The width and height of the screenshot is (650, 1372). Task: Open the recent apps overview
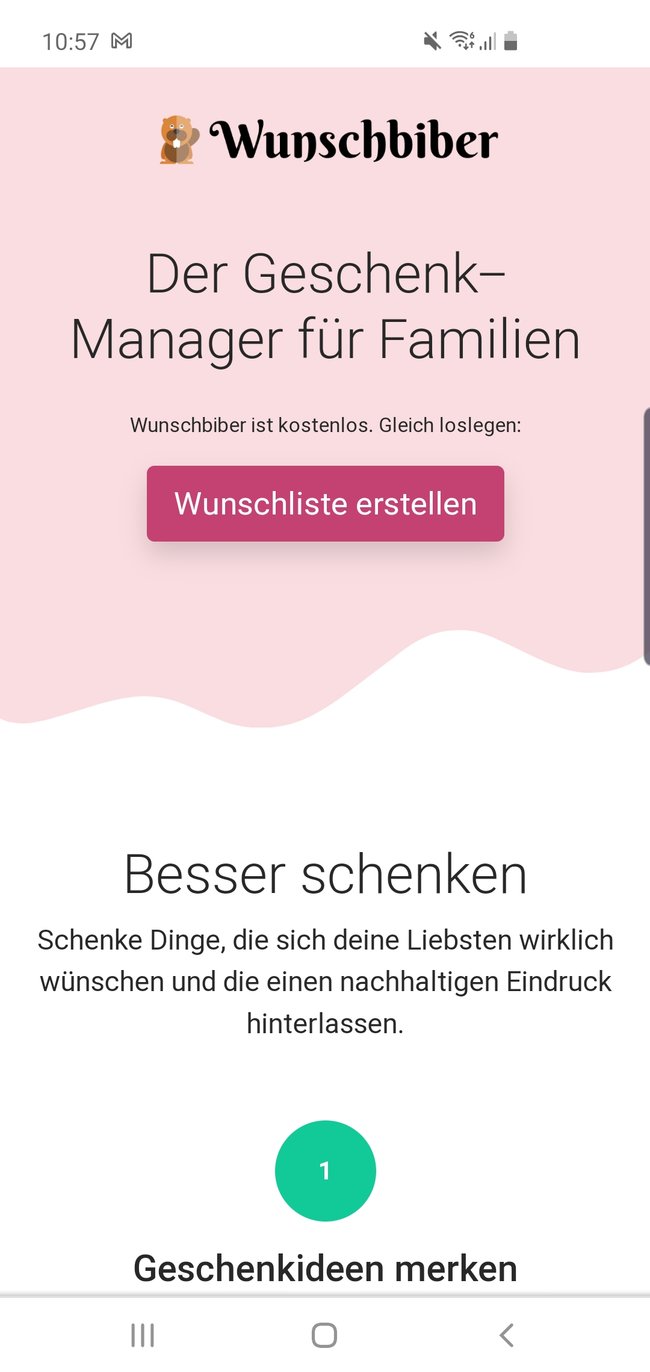pos(143,1334)
